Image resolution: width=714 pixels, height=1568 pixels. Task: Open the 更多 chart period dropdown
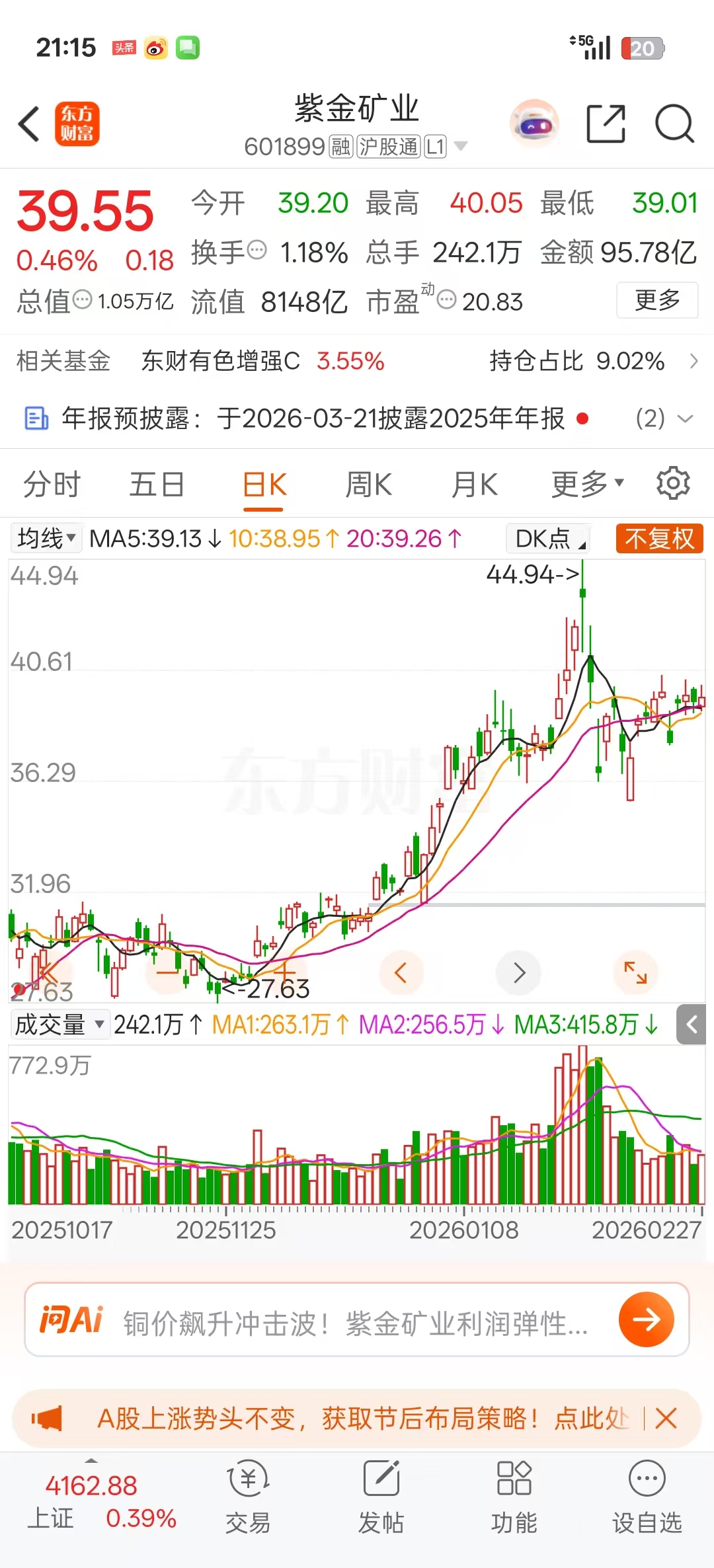(587, 485)
